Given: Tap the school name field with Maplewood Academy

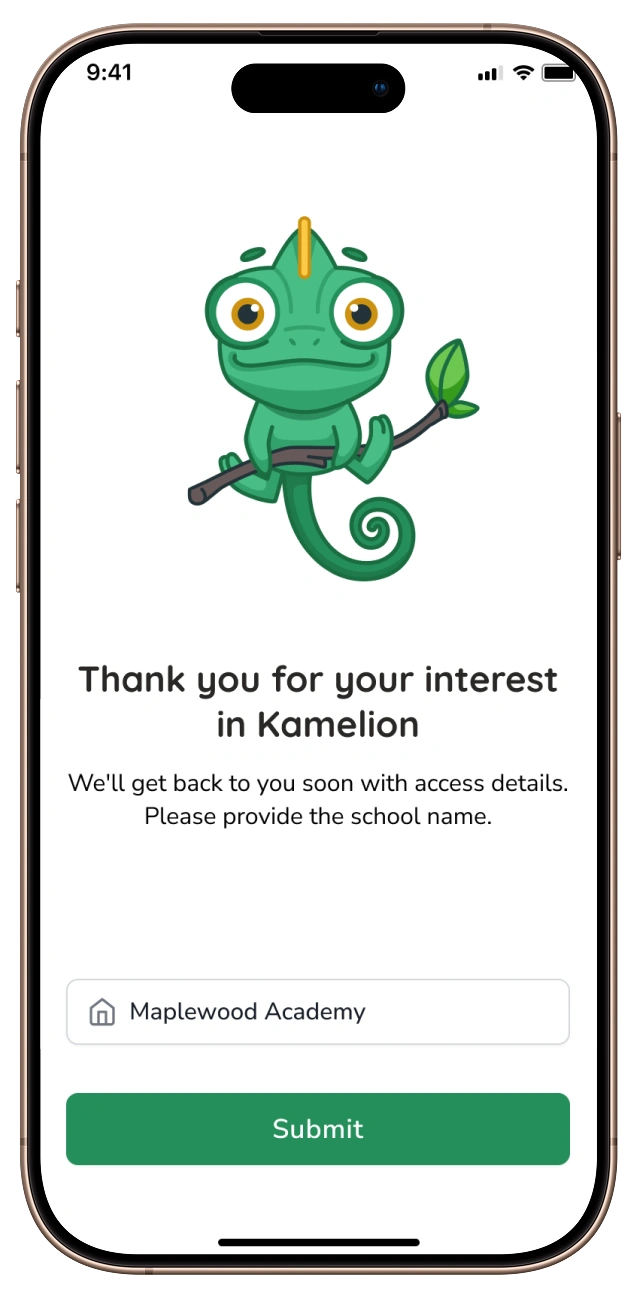Looking at the screenshot, I should click(x=318, y=1012).
